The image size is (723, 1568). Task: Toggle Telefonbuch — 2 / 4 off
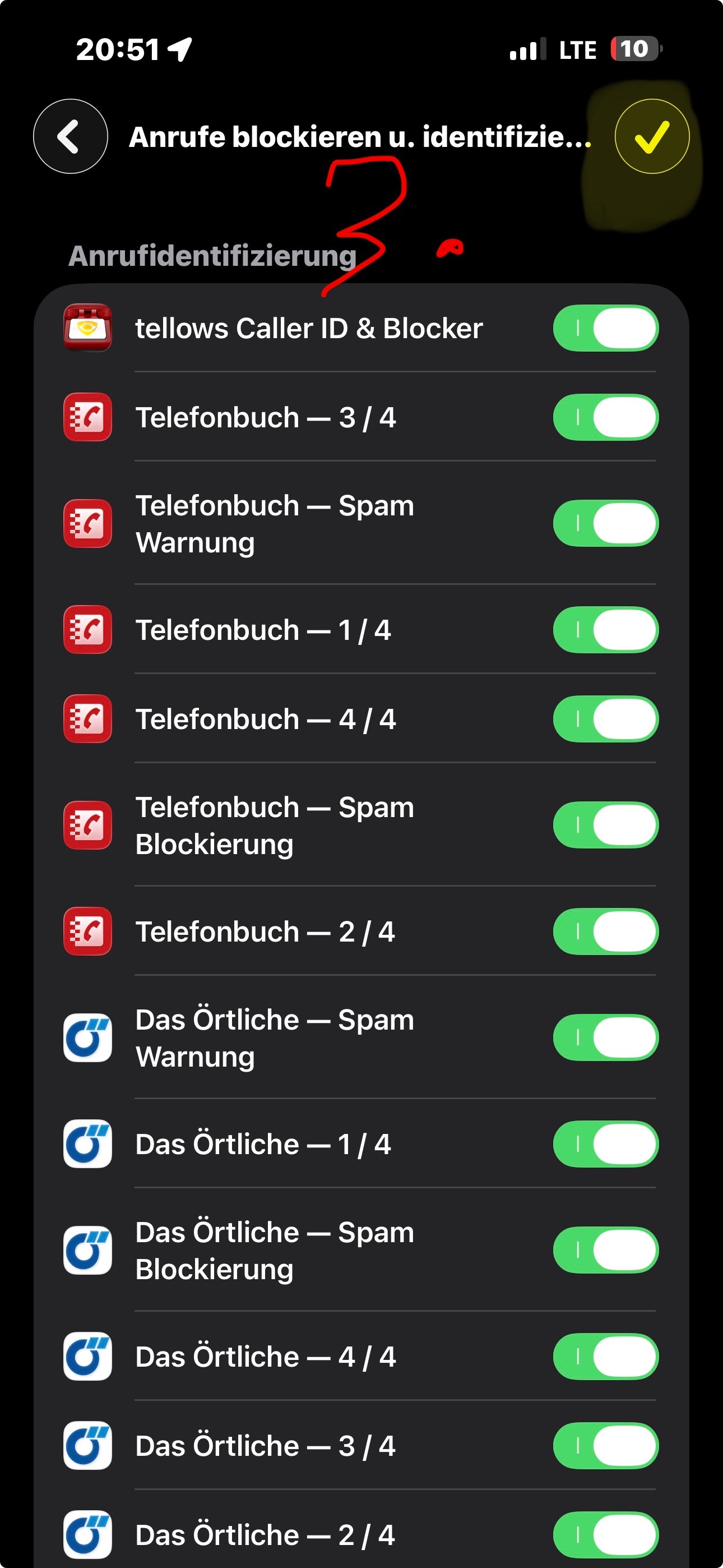click(x=605, y=931)
